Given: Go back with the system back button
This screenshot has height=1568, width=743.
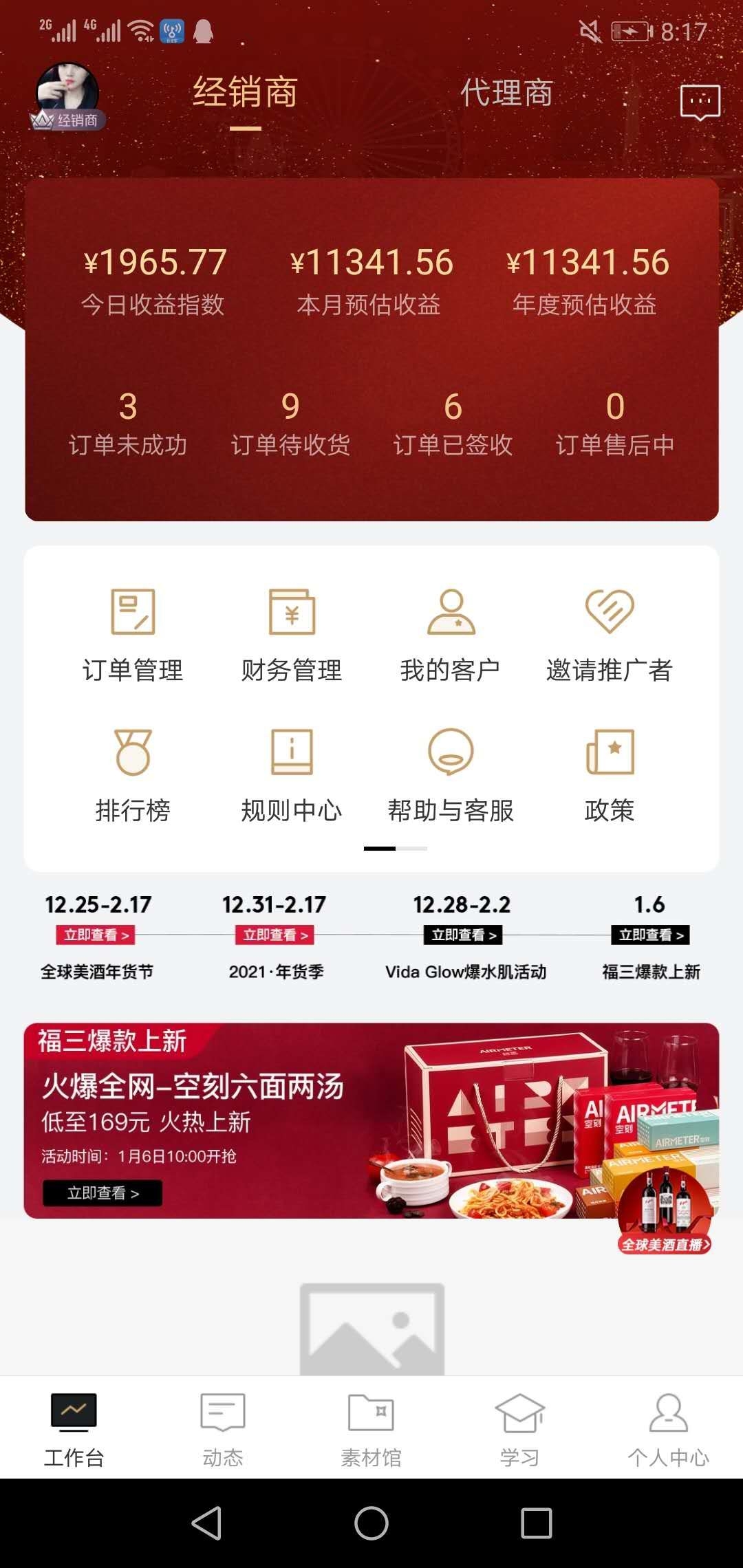Looking at the screenshot, I should (206, 1523).
